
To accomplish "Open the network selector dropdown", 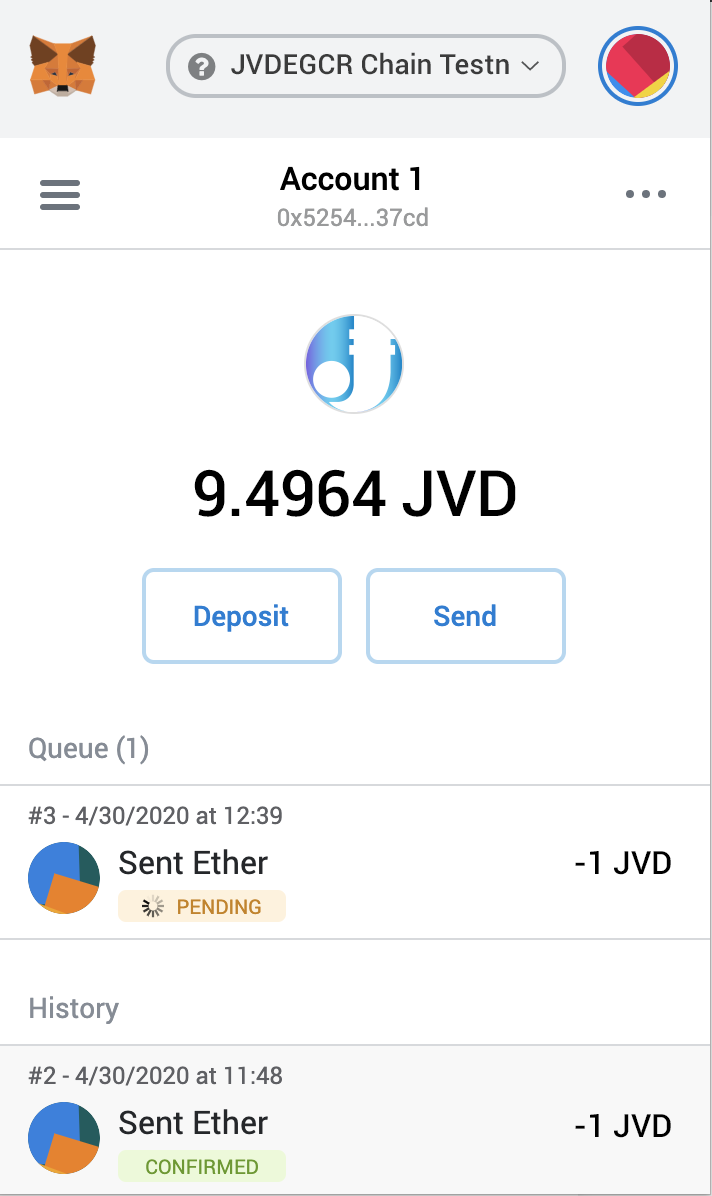I will (365, 67).
